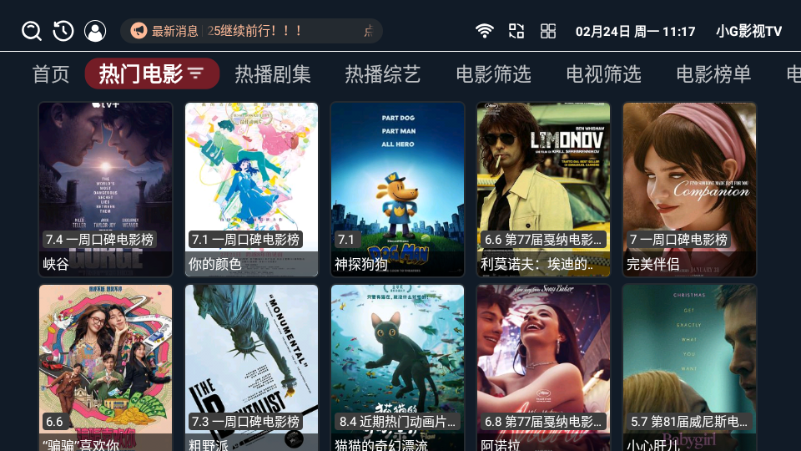Switch to 电影榜单 tab
The width and height of the screenshot is (801, 451).
point(713,74)
